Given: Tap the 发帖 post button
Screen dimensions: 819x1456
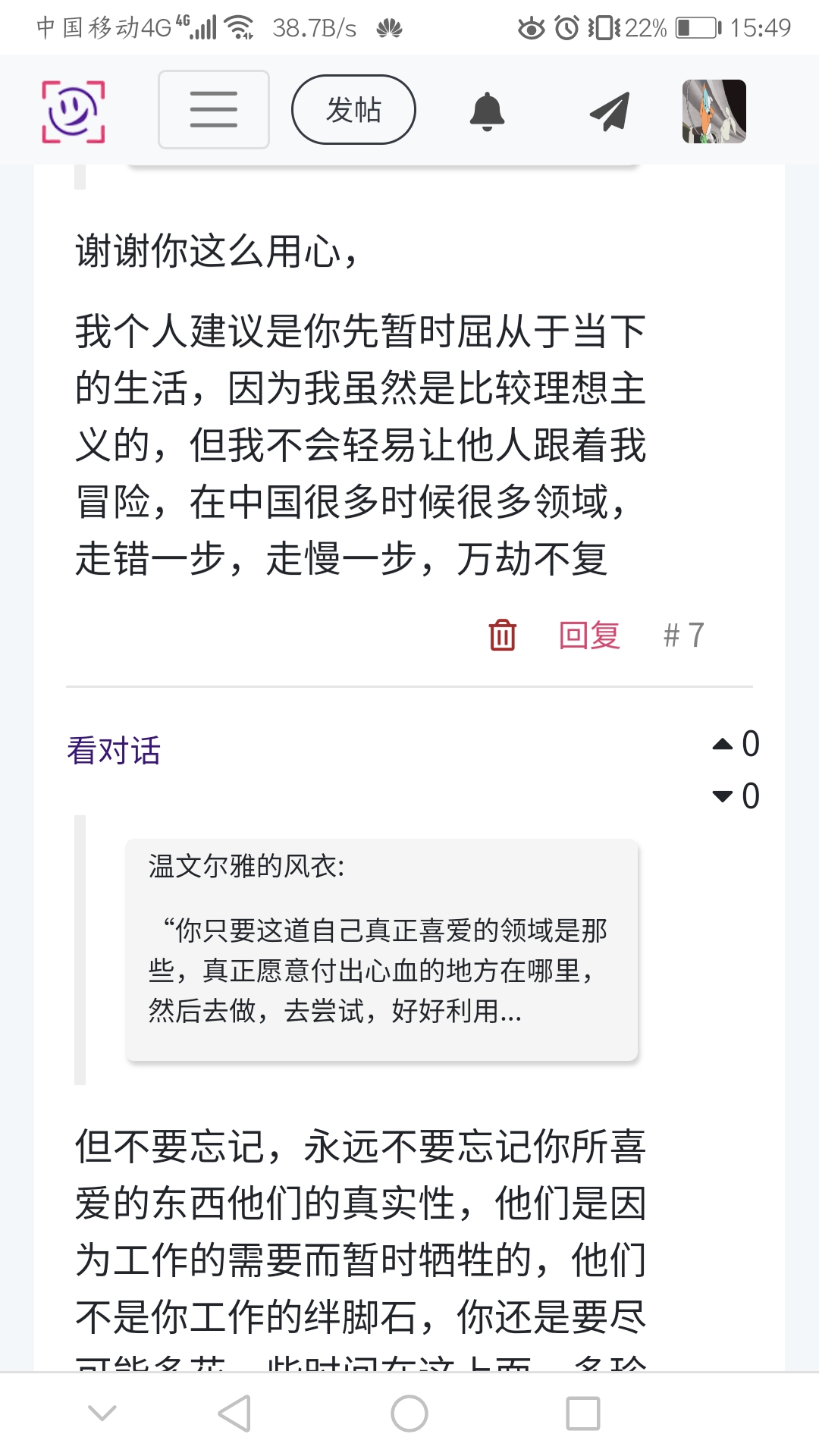Looking at the screenshot, I should coord(353,110).
